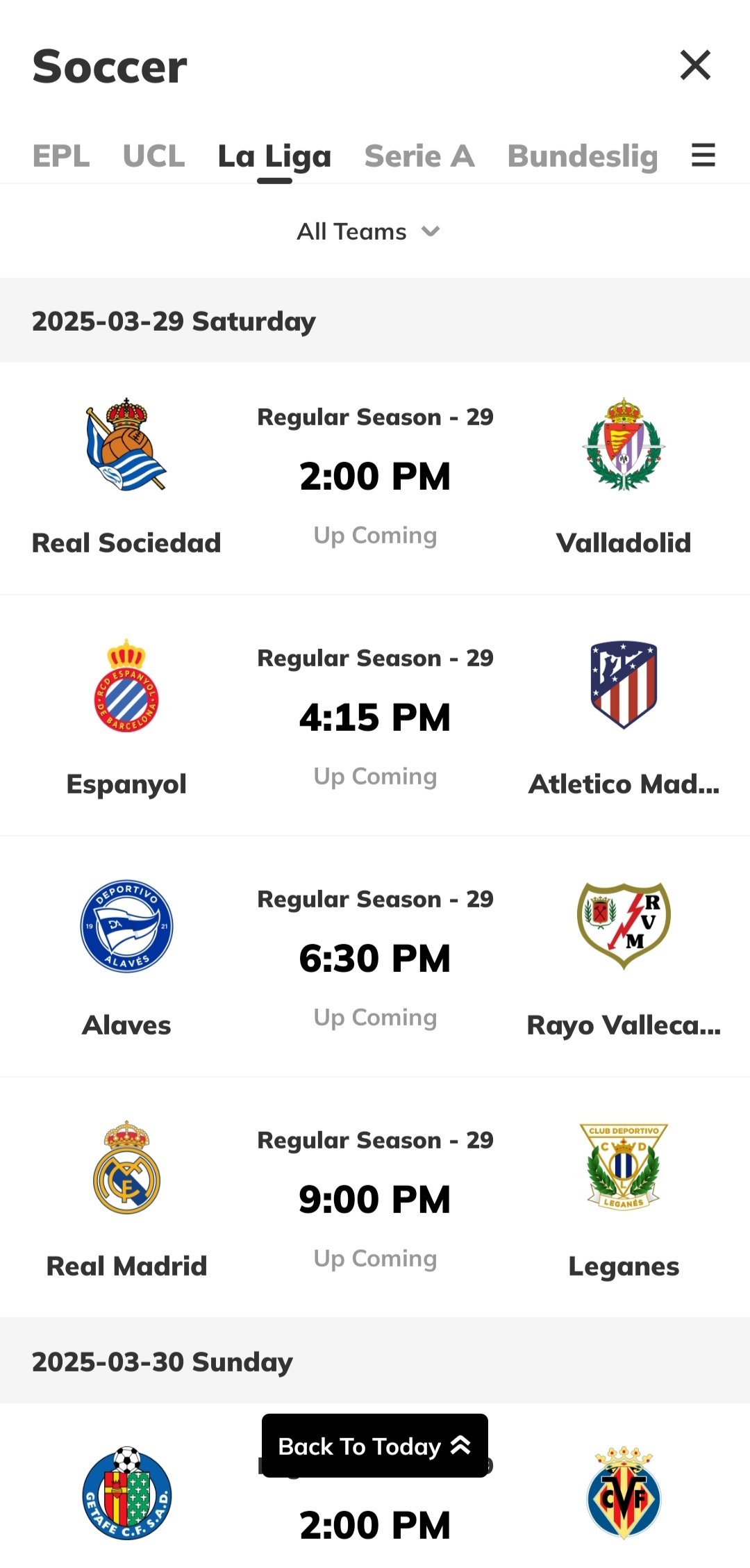Select the La Liga tab
The image size is (750, 1568).
(x=274, y=157)
